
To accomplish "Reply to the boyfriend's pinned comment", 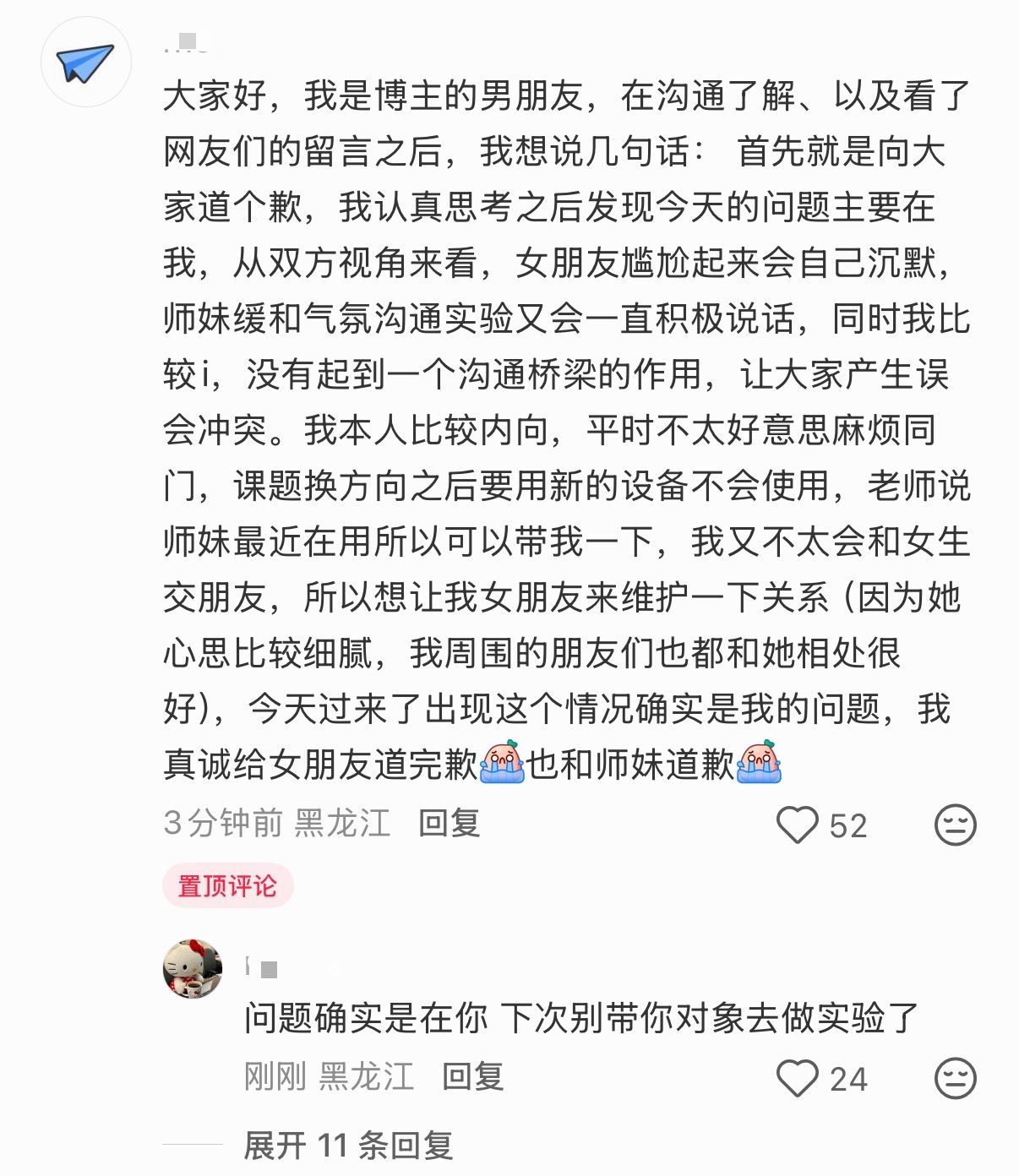I will (x=449, y=823).
